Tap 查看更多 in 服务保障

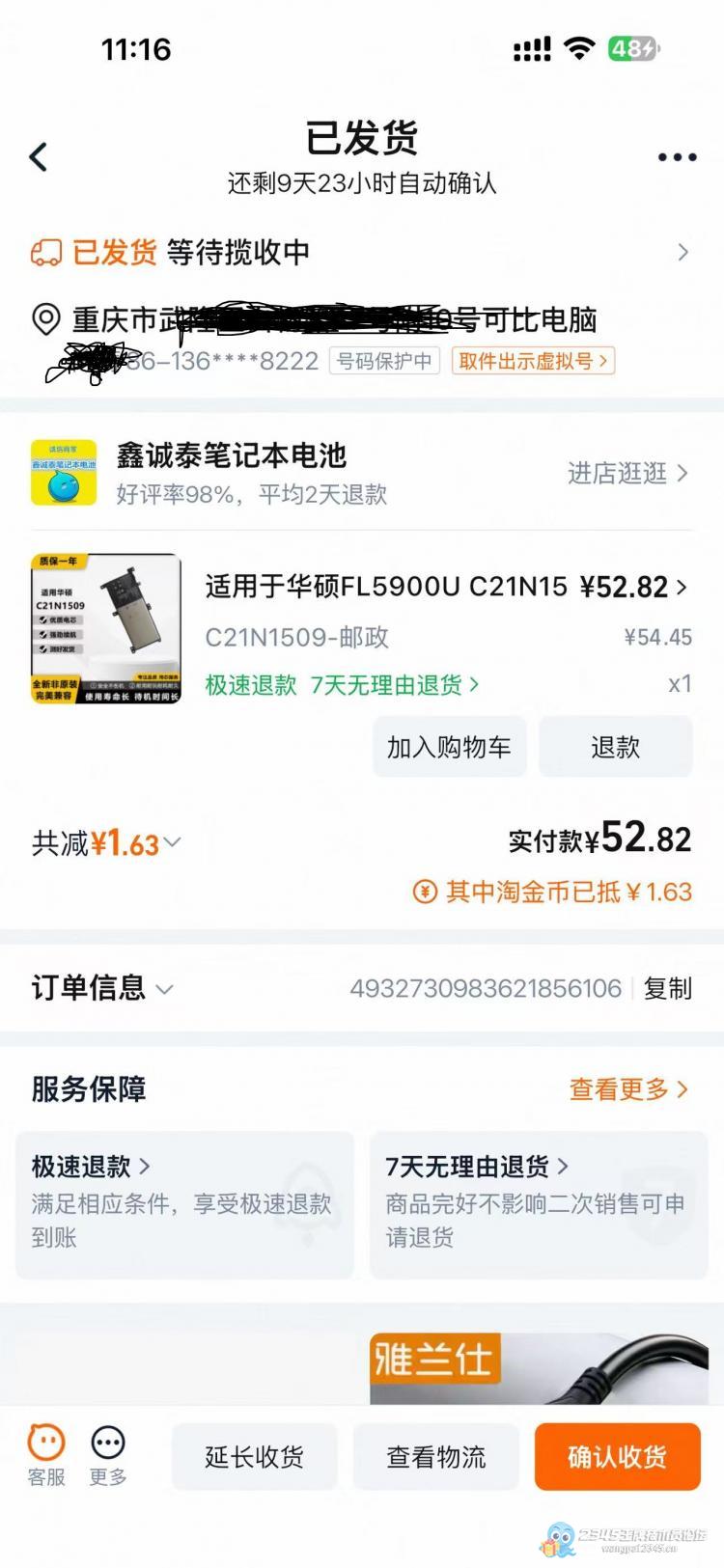point(628,1089)
